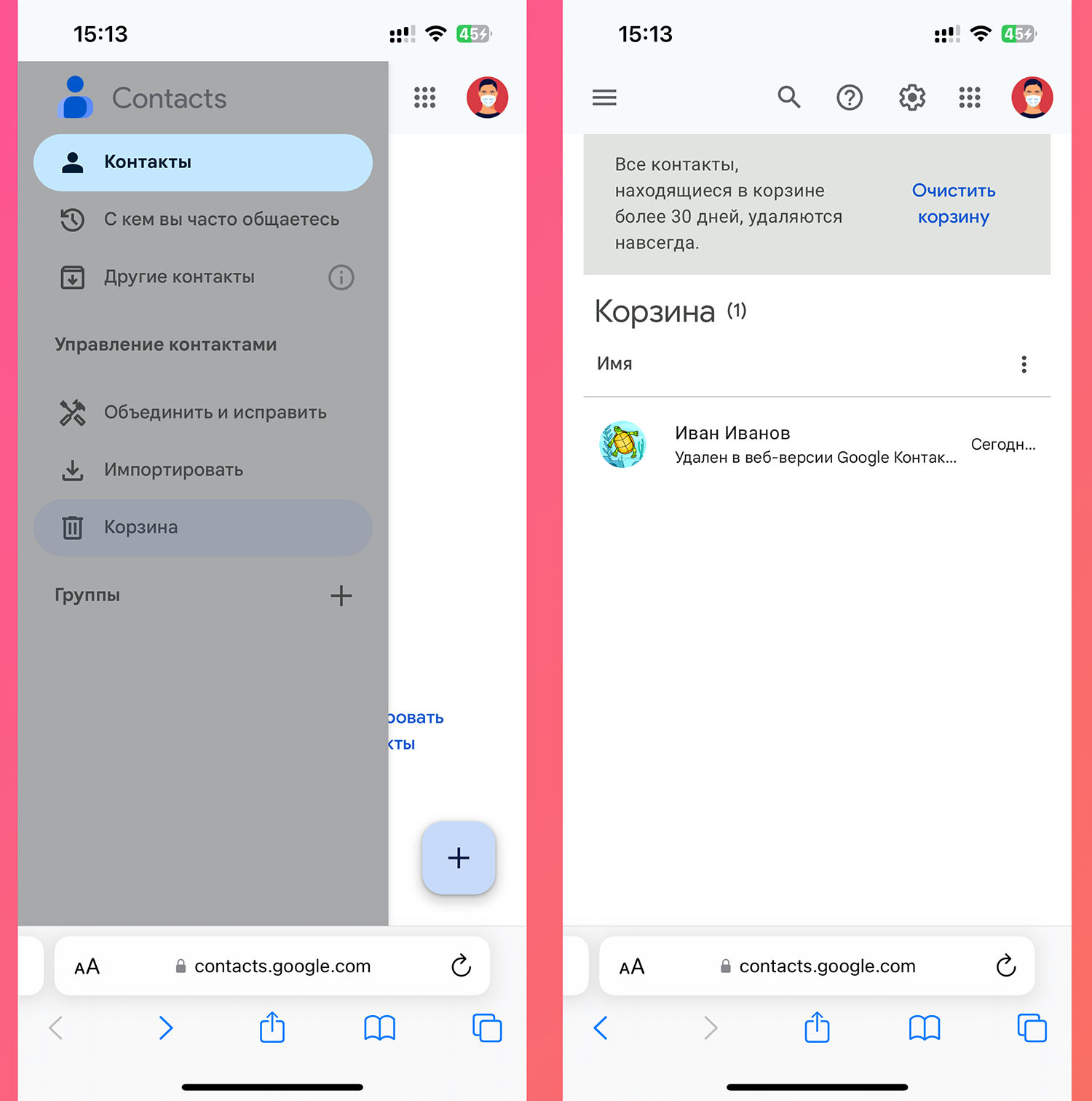
Task: Search contacts with the magnifier icon
Action: (x=788, y=98)
